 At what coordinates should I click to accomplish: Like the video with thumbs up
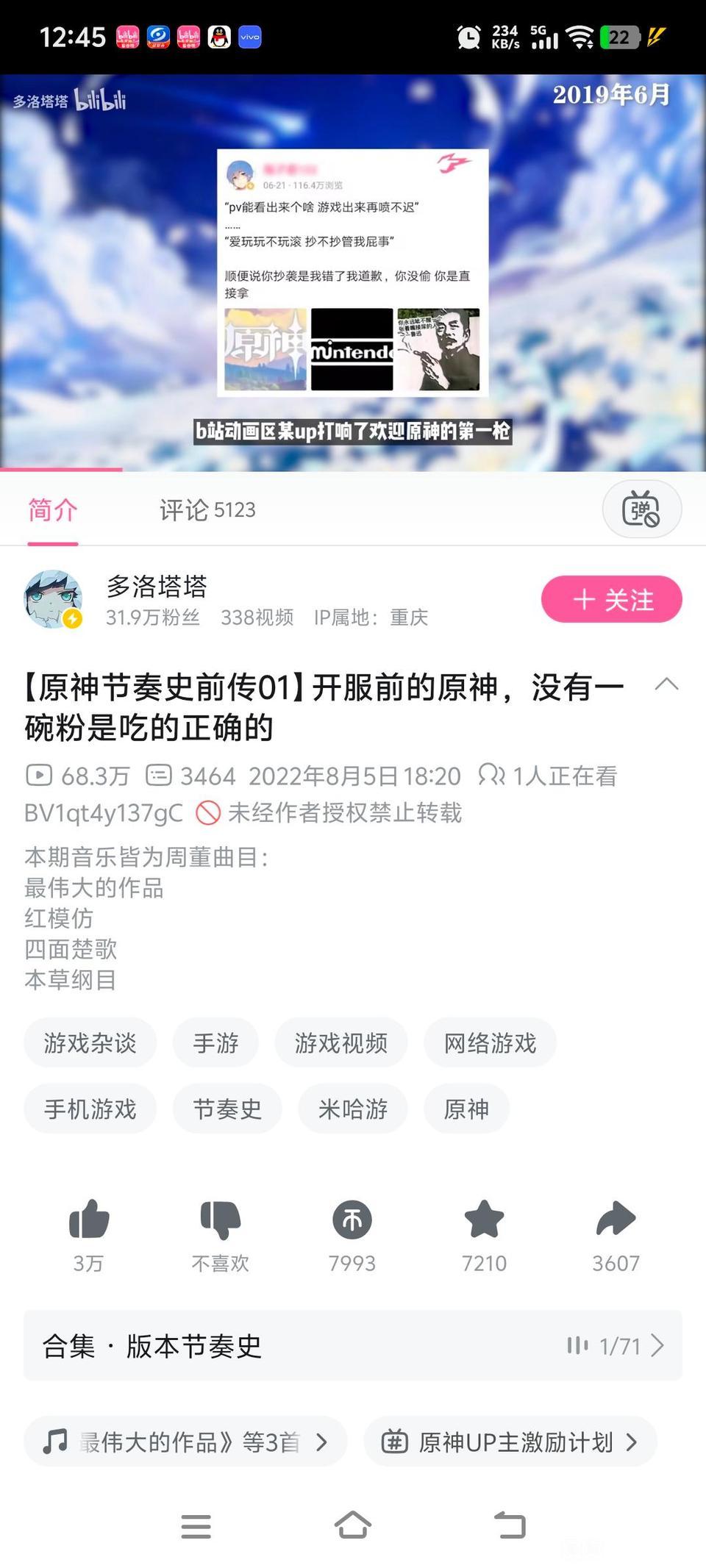coord(89,1220)
